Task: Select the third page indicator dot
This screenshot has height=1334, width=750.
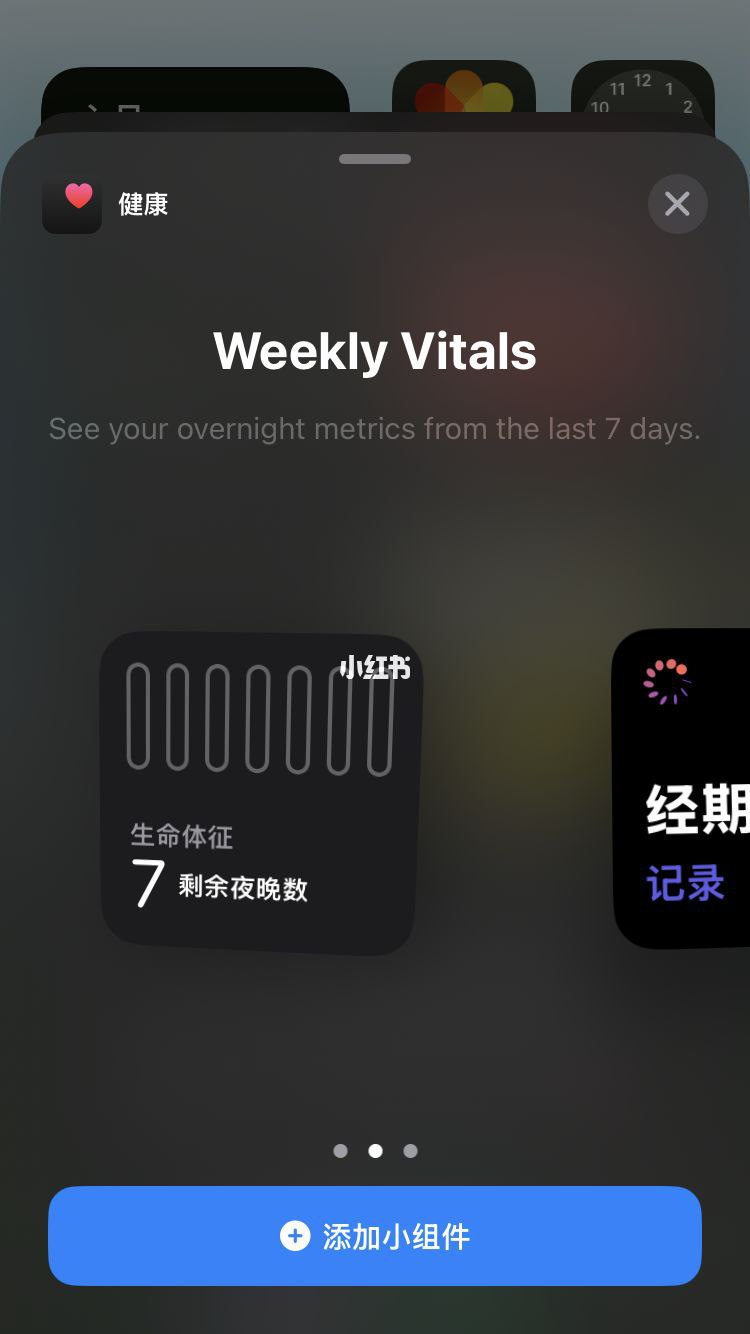Action: pyautogui.click(x=410, y=1151)
